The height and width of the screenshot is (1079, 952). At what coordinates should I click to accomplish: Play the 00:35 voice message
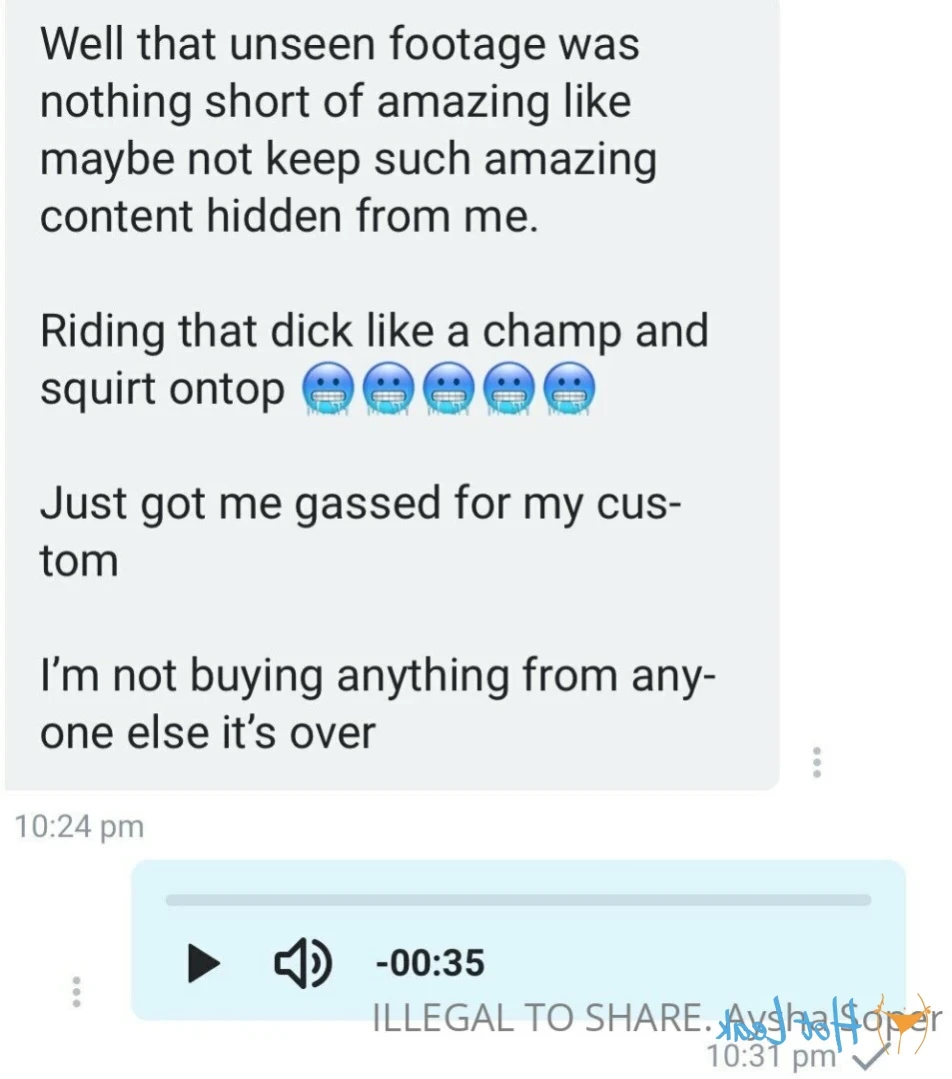point(204,963)
